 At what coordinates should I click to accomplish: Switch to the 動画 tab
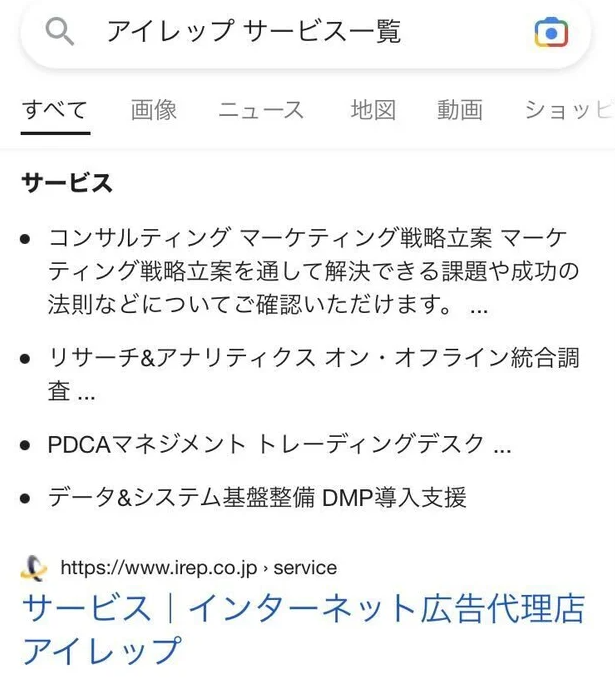[460, 110]
